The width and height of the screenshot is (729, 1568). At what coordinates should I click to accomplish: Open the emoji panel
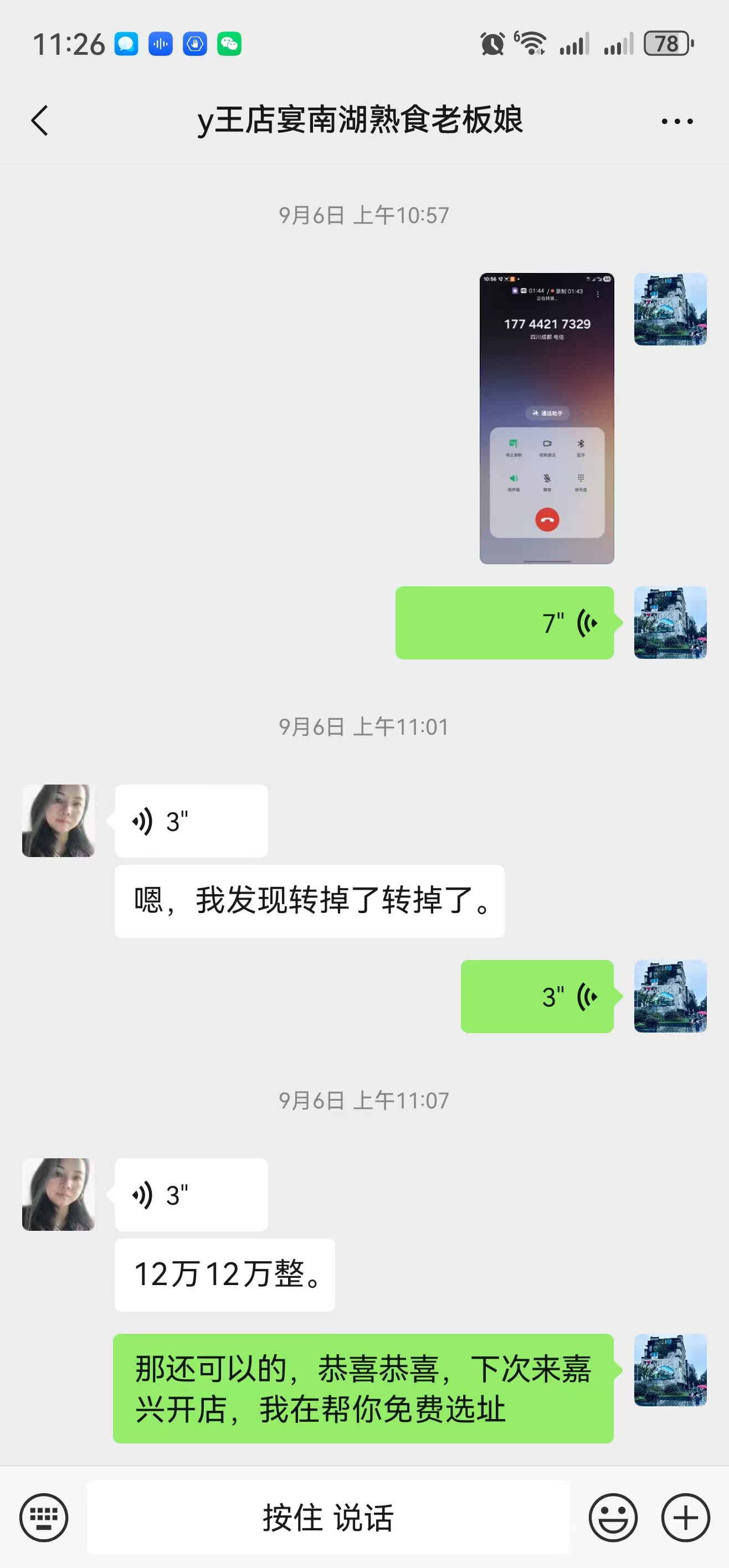pos(614,1517)
